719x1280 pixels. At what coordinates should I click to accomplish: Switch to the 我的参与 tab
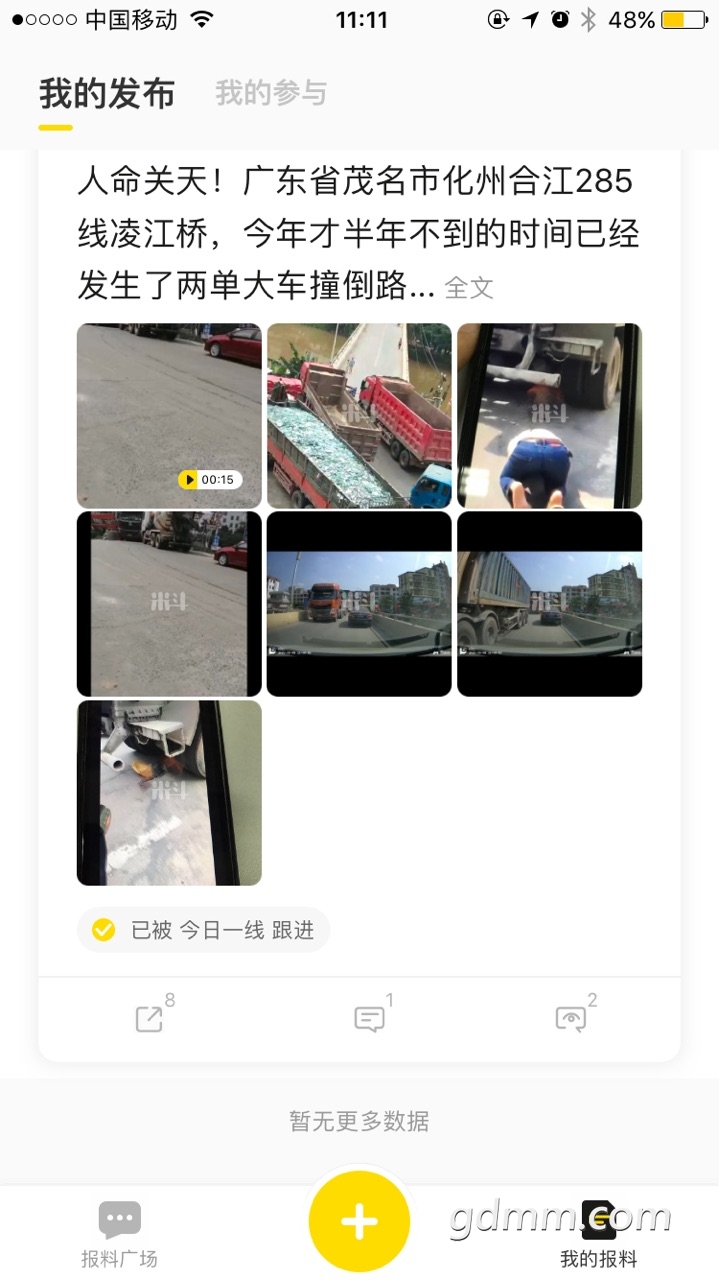[271, 94]
